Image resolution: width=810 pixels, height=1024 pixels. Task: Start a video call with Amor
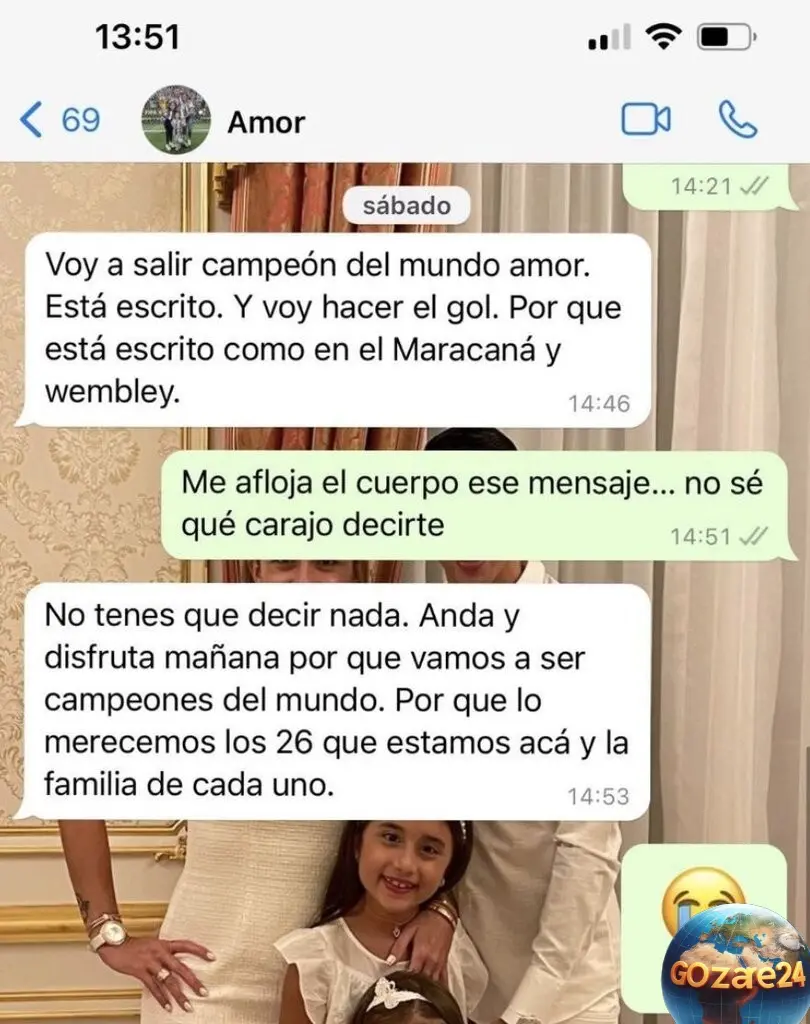645,120
